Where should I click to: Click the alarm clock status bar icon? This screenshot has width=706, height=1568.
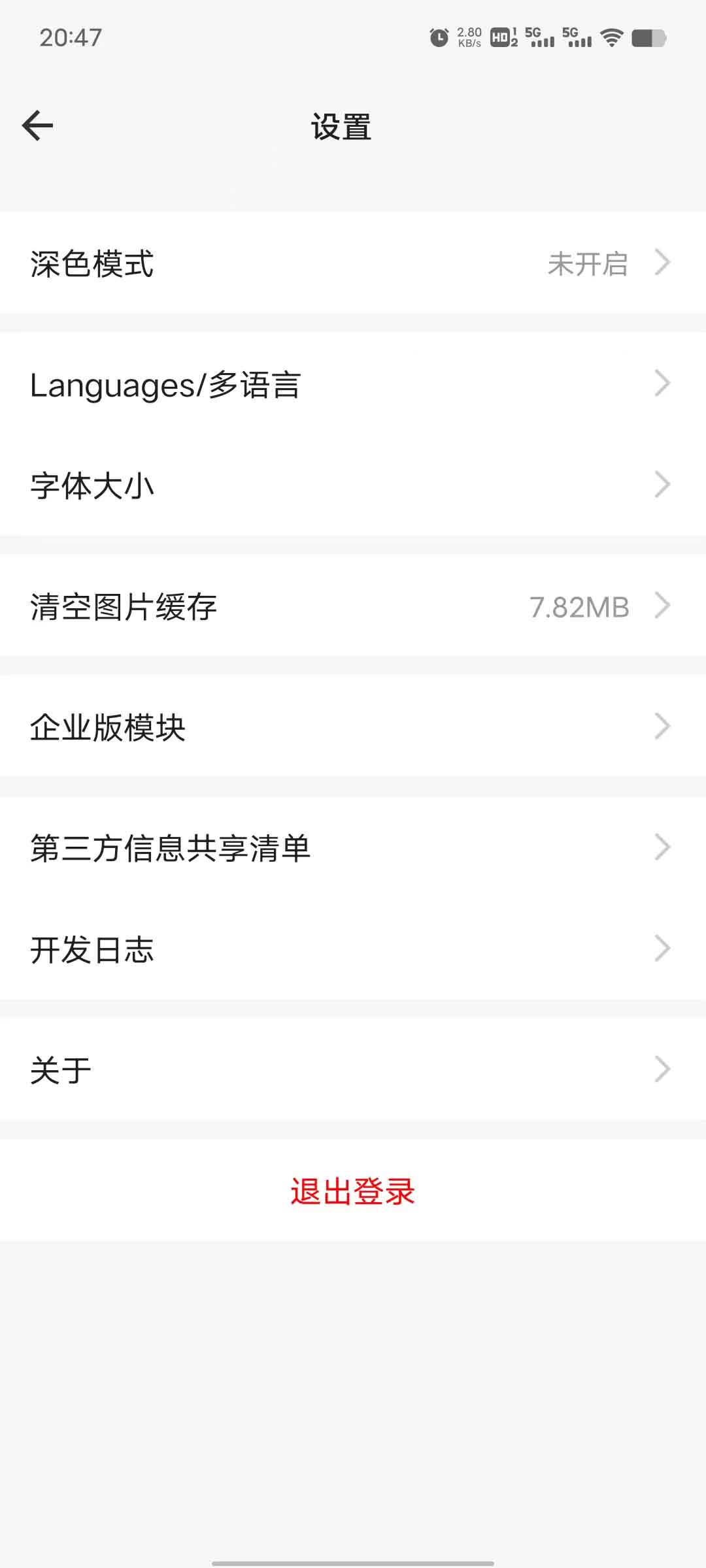tap(438, 38)
